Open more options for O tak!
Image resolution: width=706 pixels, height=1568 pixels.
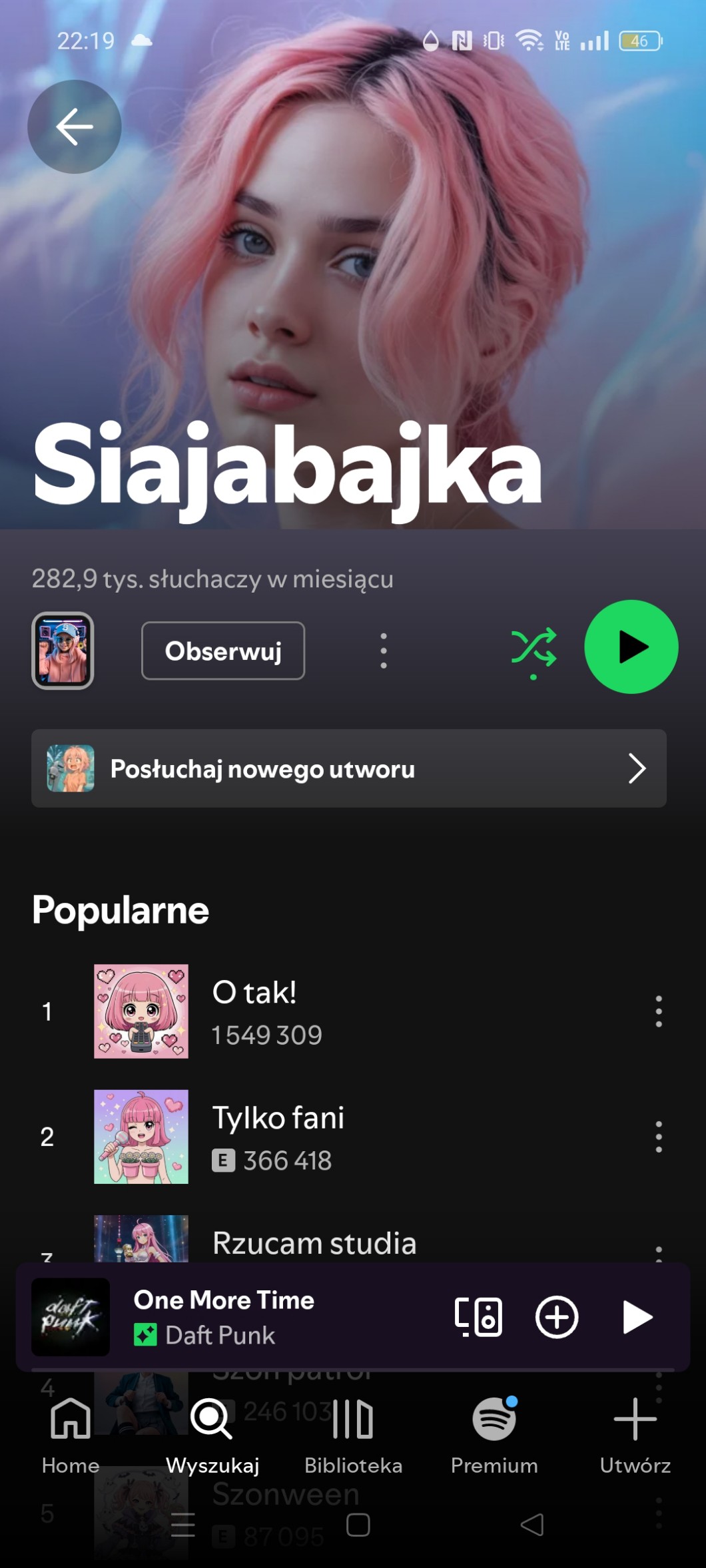[658, 1011]
